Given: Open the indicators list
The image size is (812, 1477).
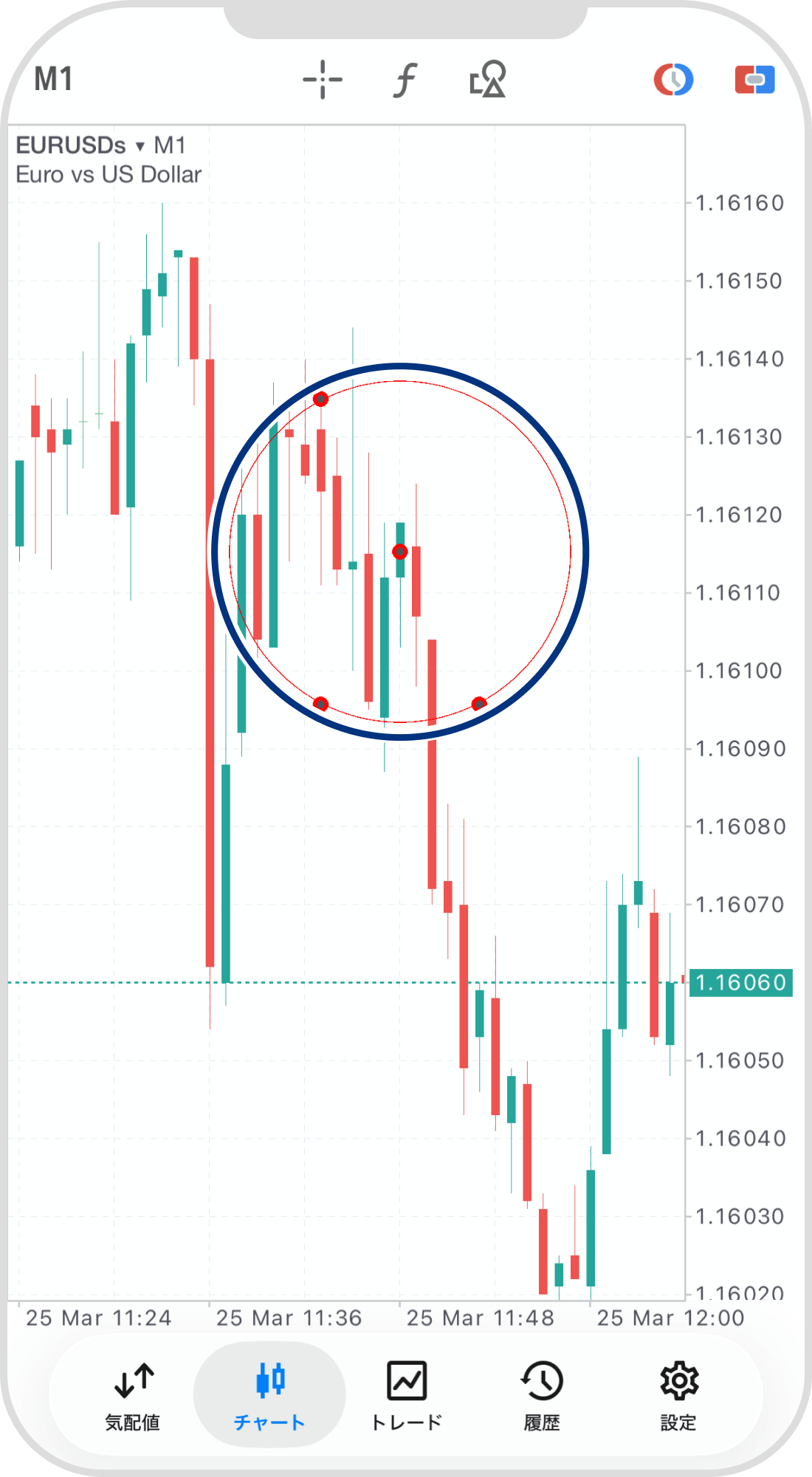Looking at the screenshot, I should pyautogui.click(x=405, y=80).
